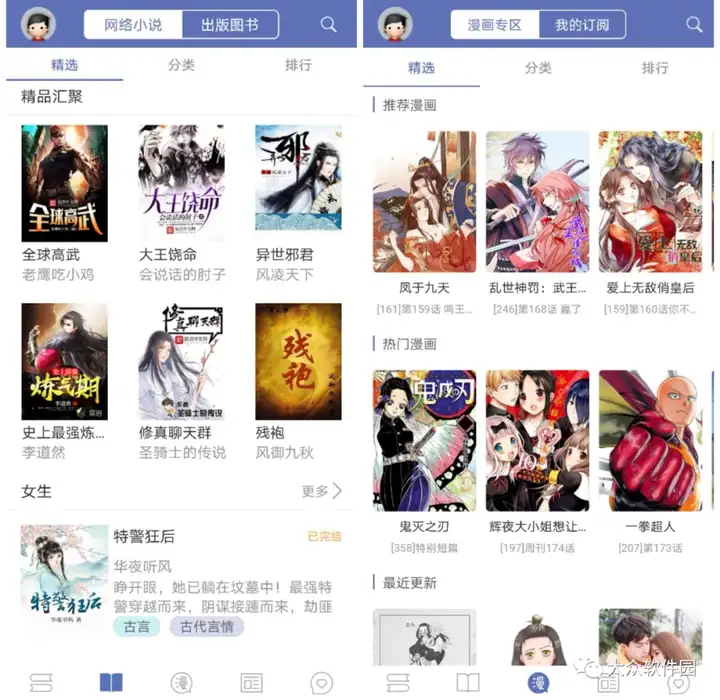View more in the 女生 section
This screenshot has width=720, height=700.
coord(322,491)
